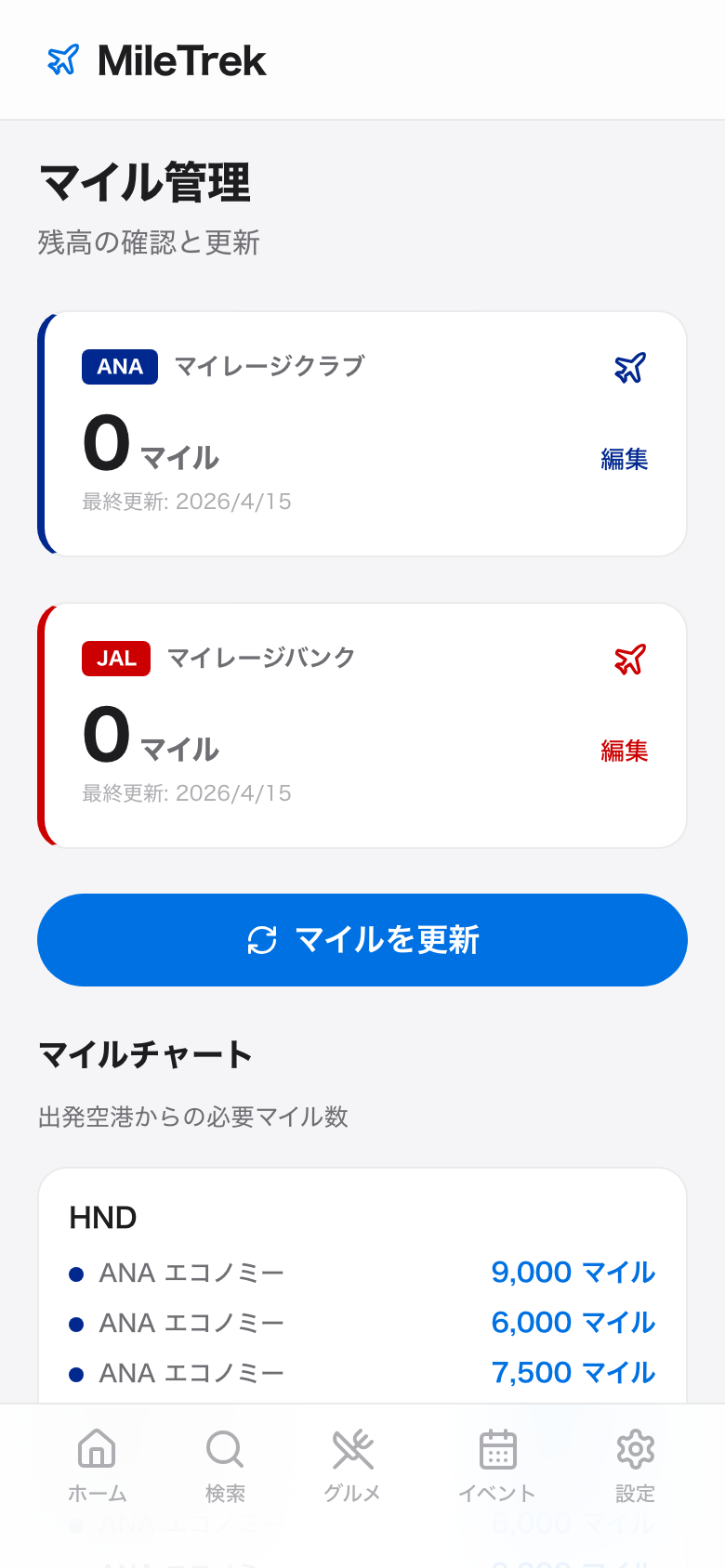Select the 9,000 マイル link

pyautogui.click(x=573, y=1273)
